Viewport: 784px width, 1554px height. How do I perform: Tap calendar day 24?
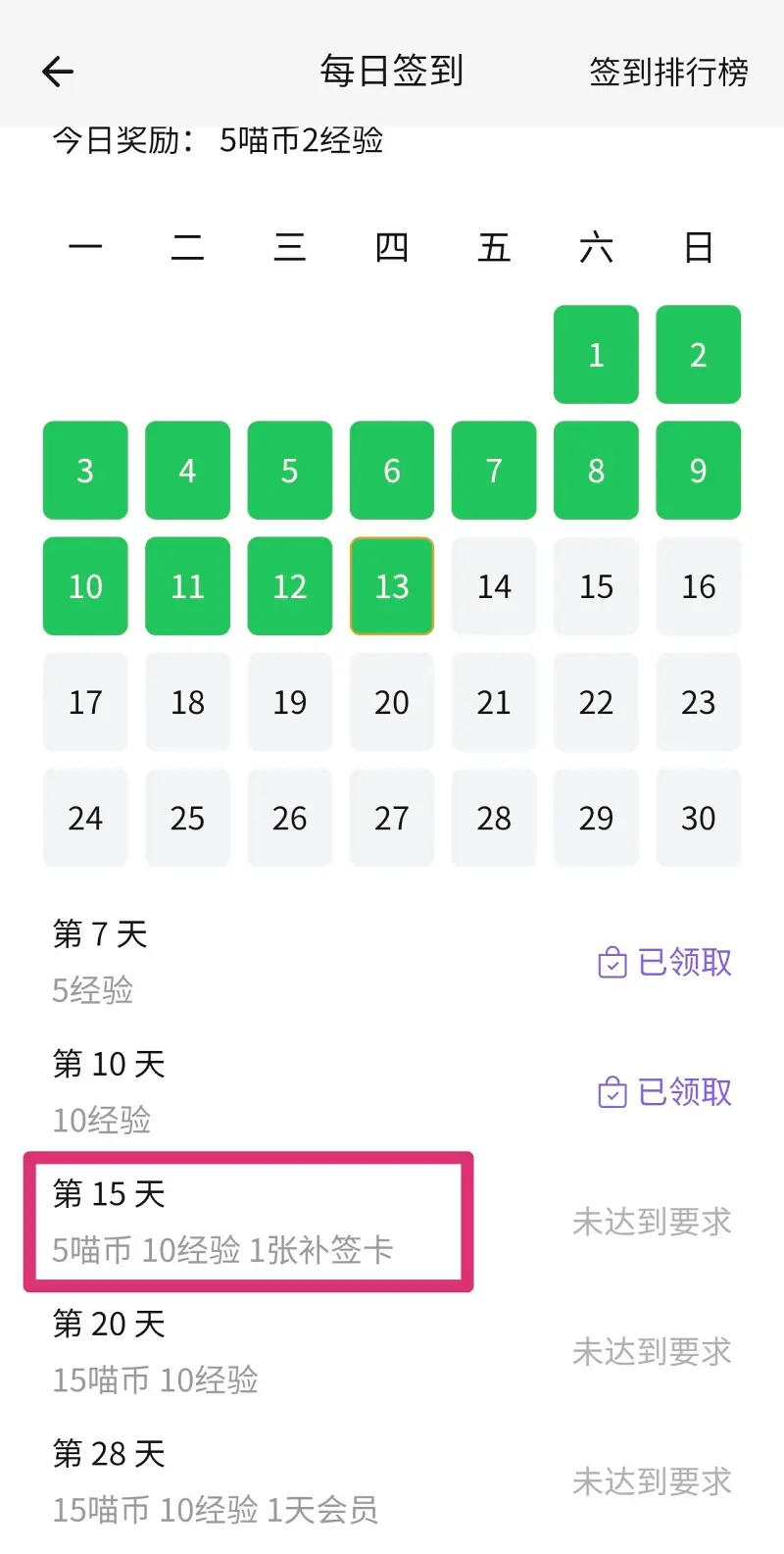85,818
